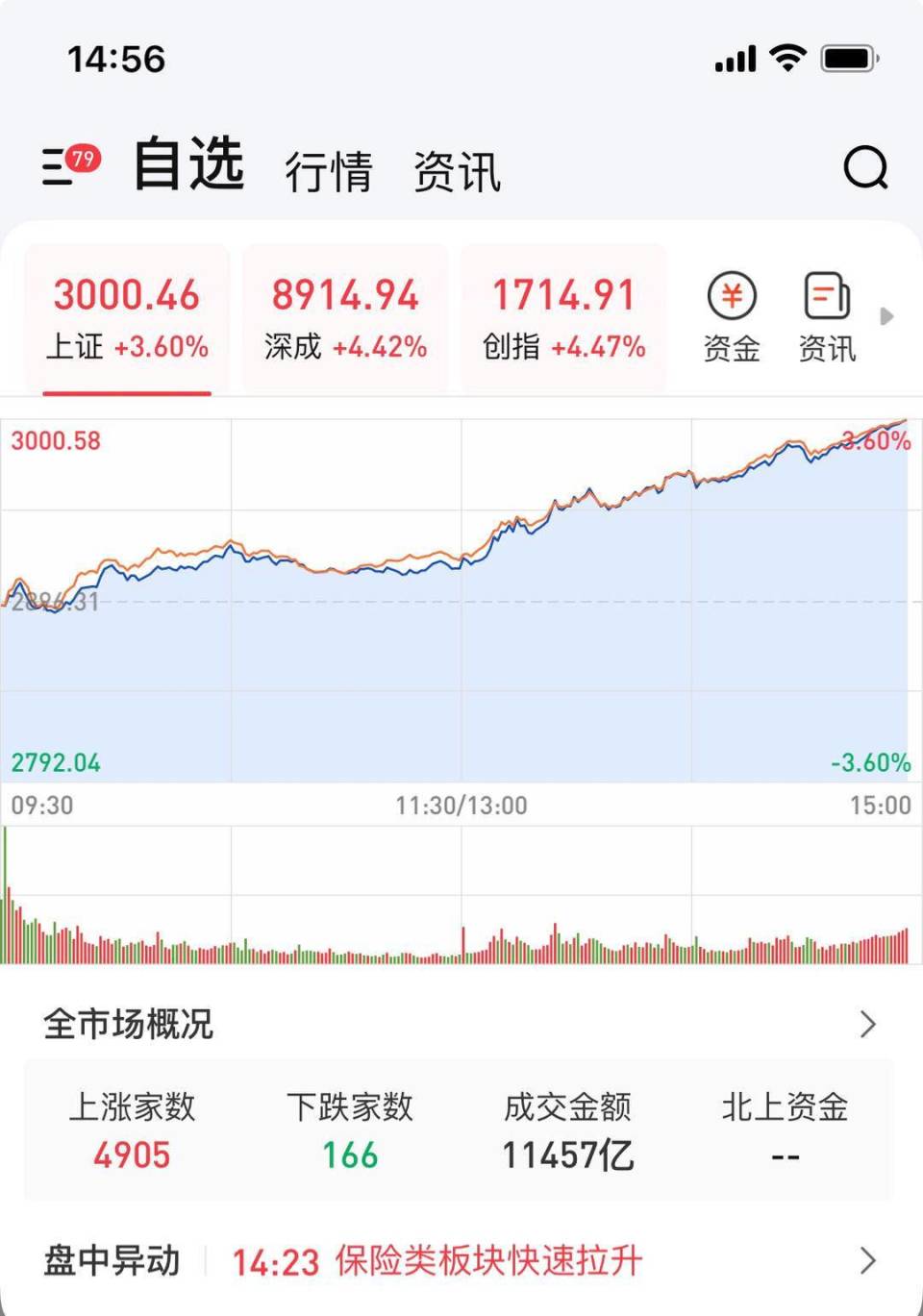The width and height of the screenshot is (923, 1316).
Task: Tap the Wi-Fi status icon
Action: (x=785, y=58)
